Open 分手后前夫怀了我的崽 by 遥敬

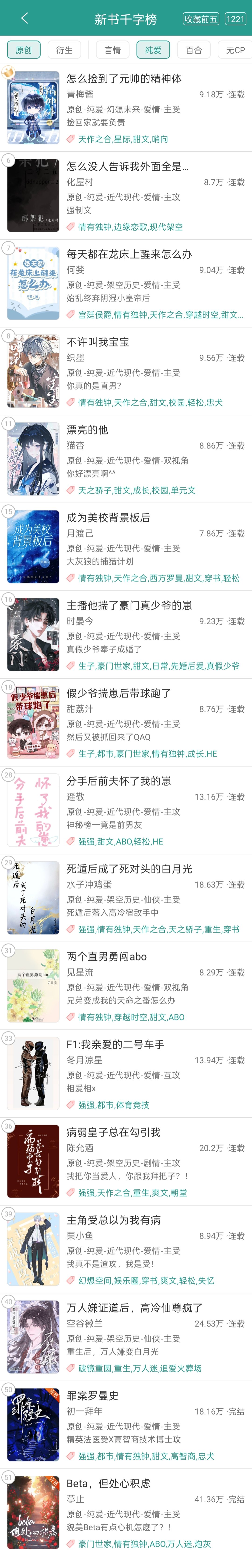(x=118, y=781)
